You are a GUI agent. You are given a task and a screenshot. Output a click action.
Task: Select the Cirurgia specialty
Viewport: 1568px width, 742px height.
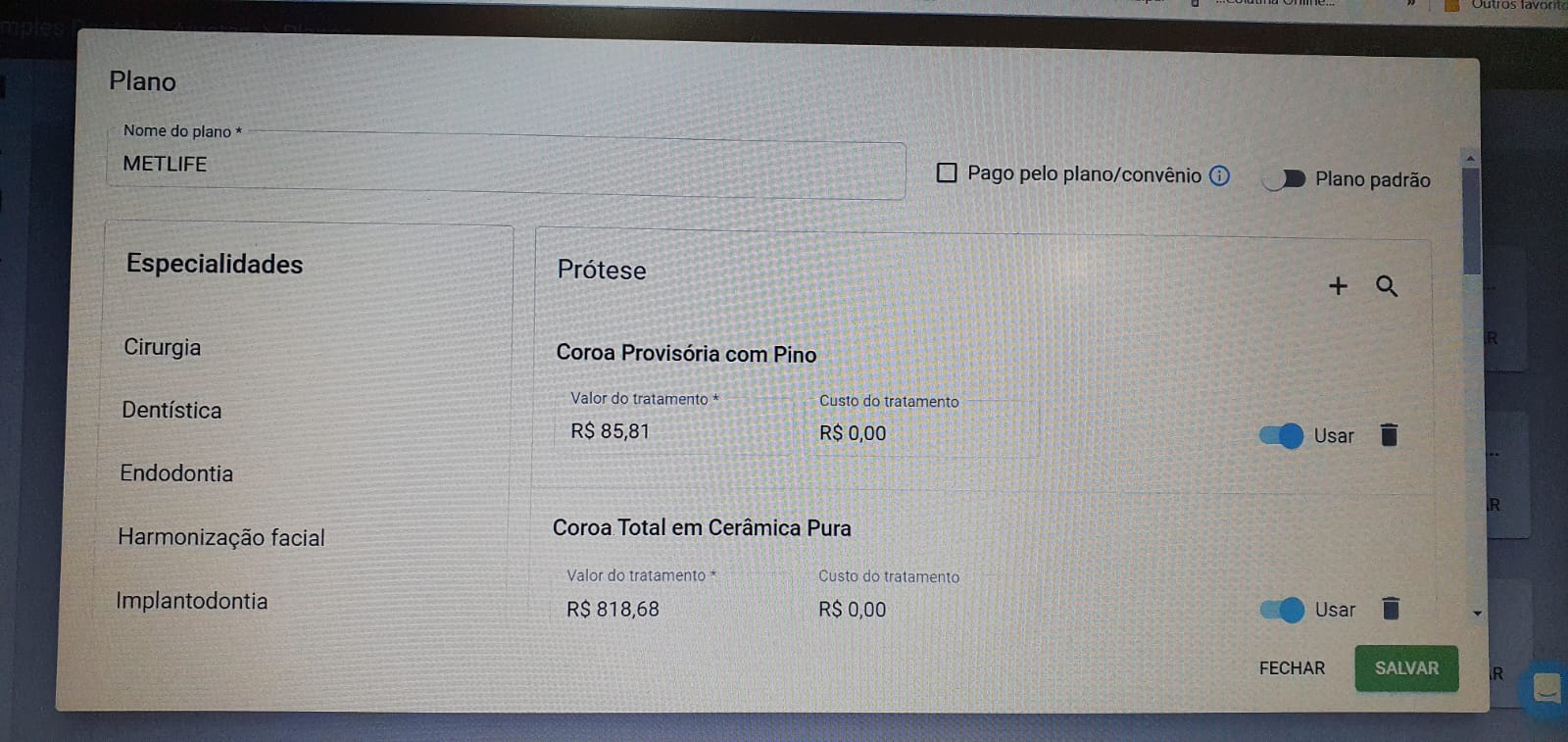[x=163, y=347]
